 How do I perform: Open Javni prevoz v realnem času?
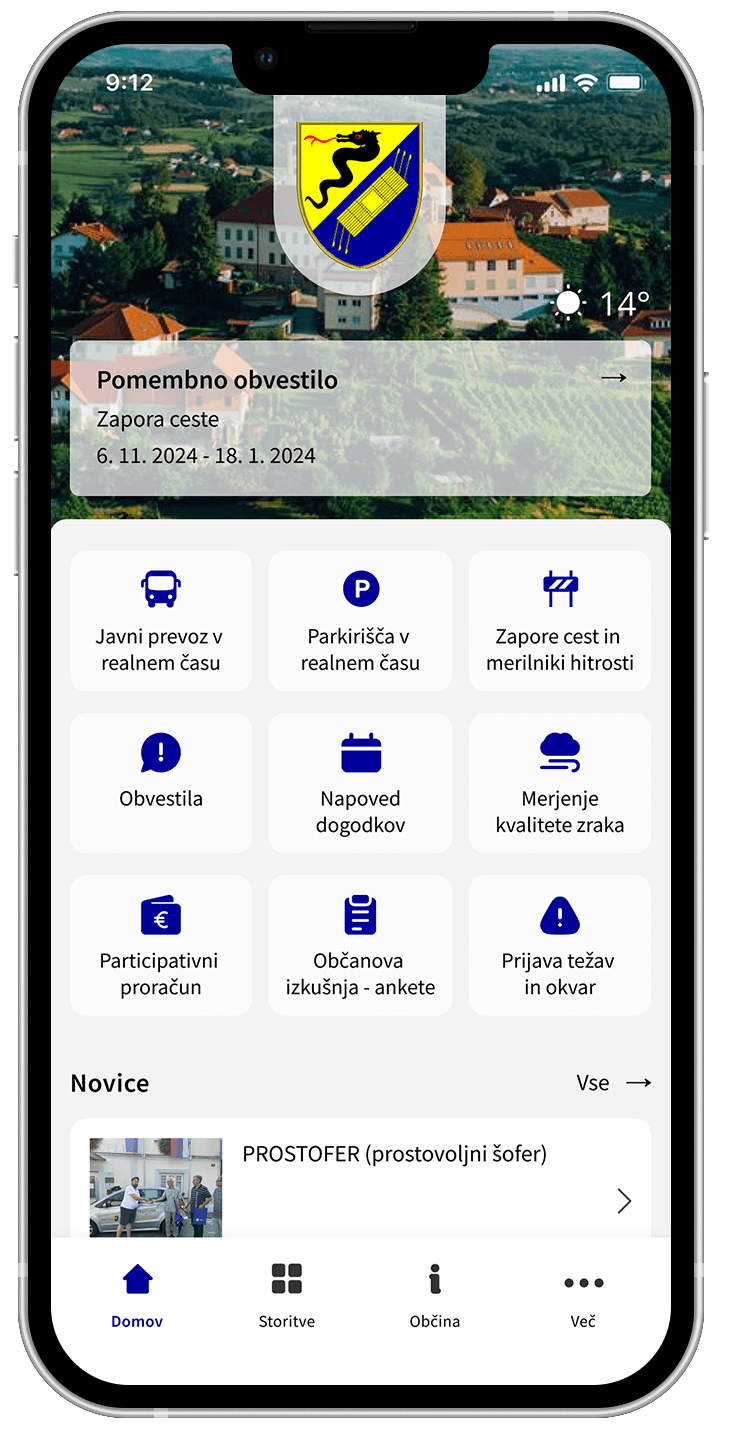(161, 620)
